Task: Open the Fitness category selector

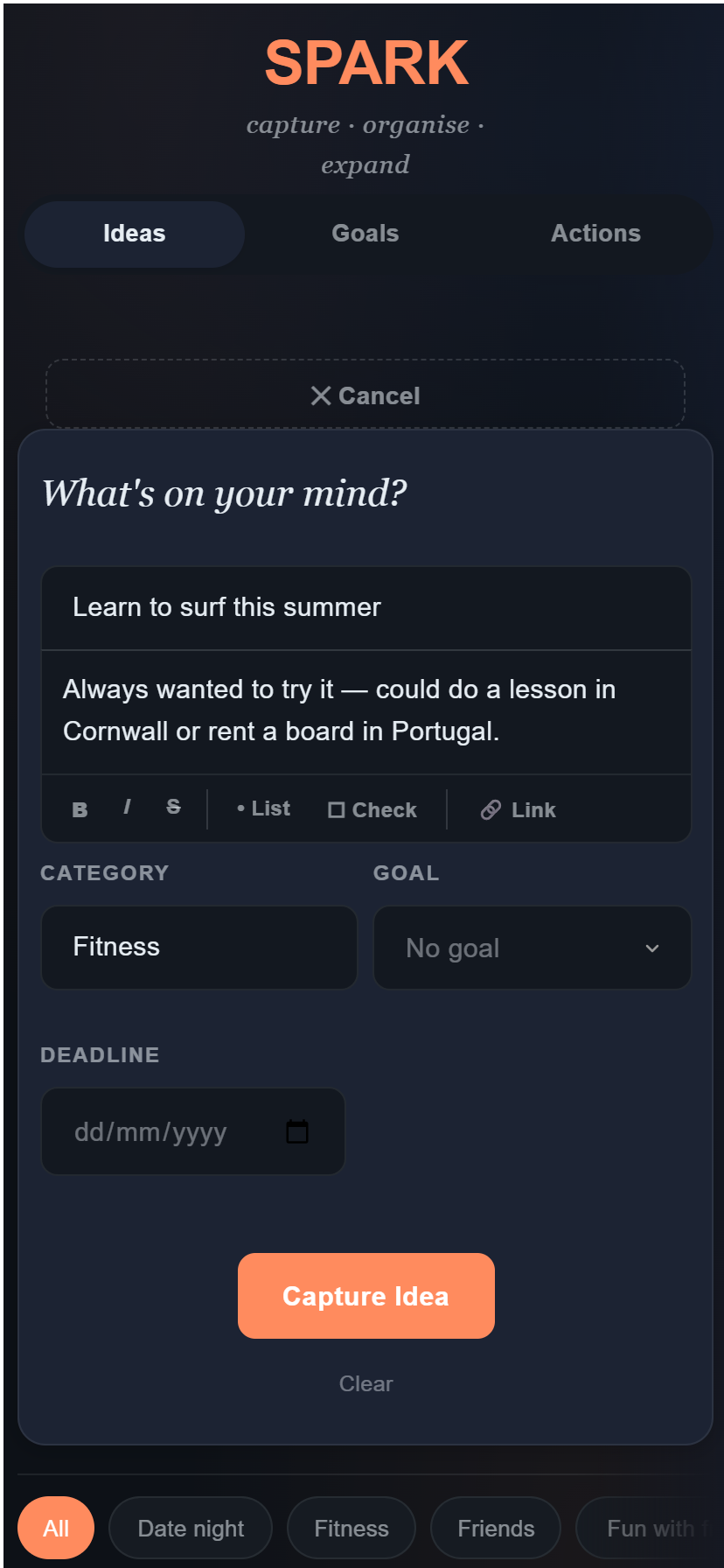Action: [198, 948]
